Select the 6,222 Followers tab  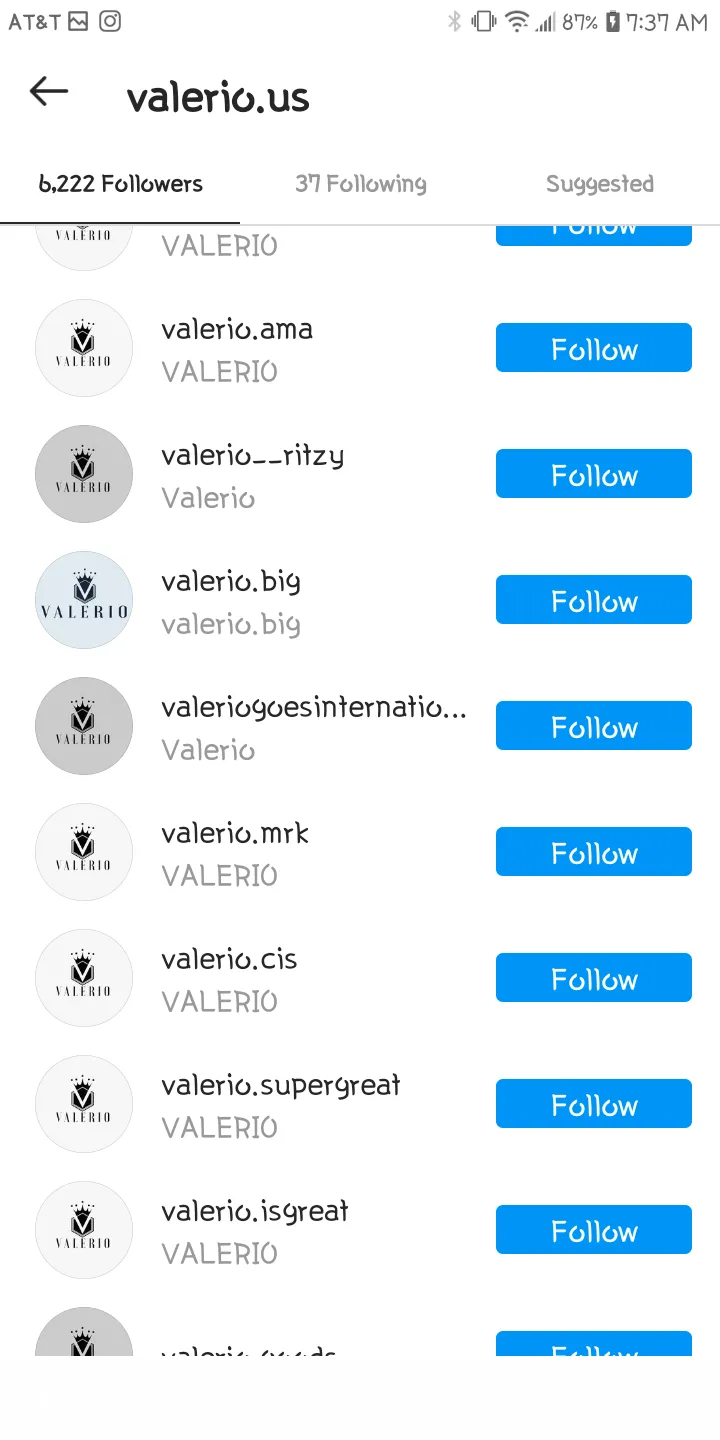120,184
